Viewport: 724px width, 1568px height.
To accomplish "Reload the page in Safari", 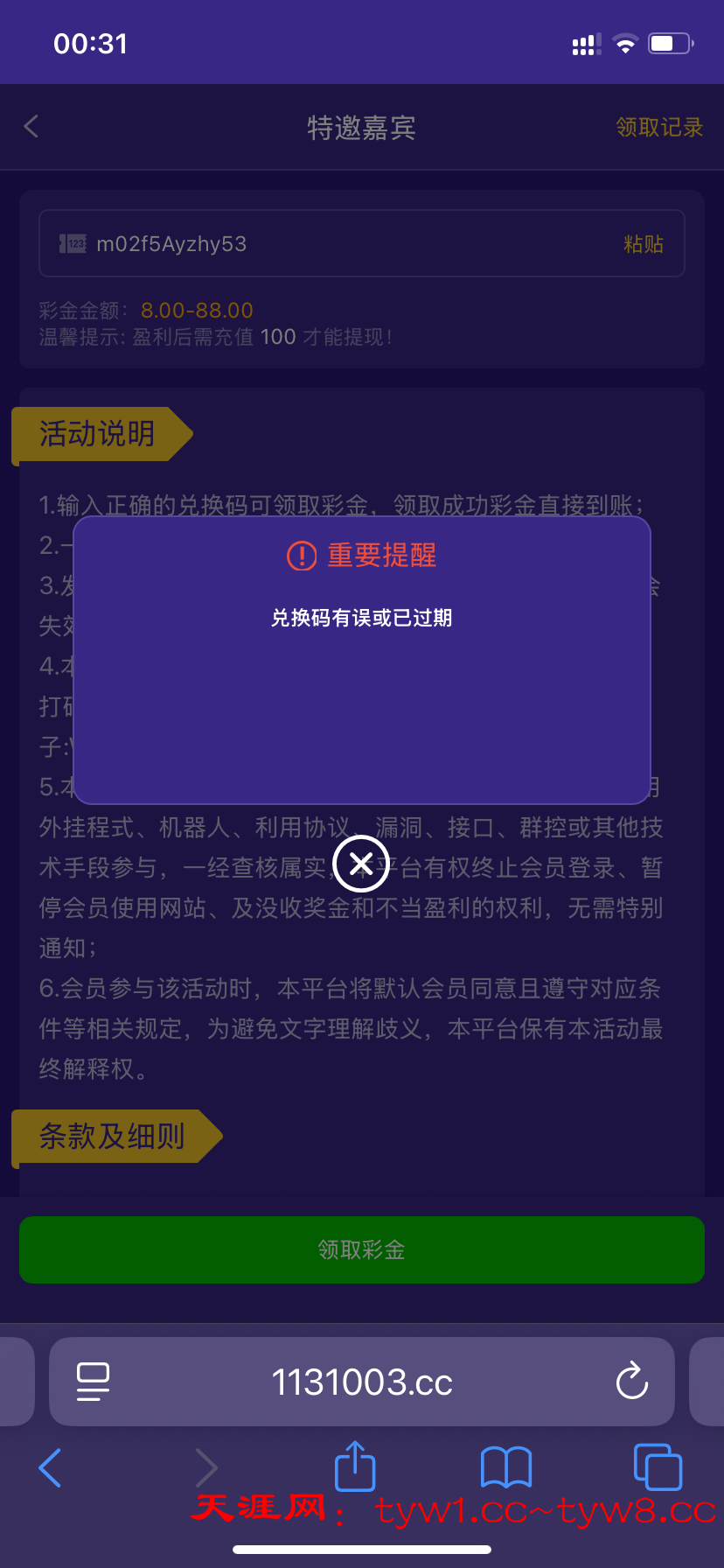I will (631, 1382).
